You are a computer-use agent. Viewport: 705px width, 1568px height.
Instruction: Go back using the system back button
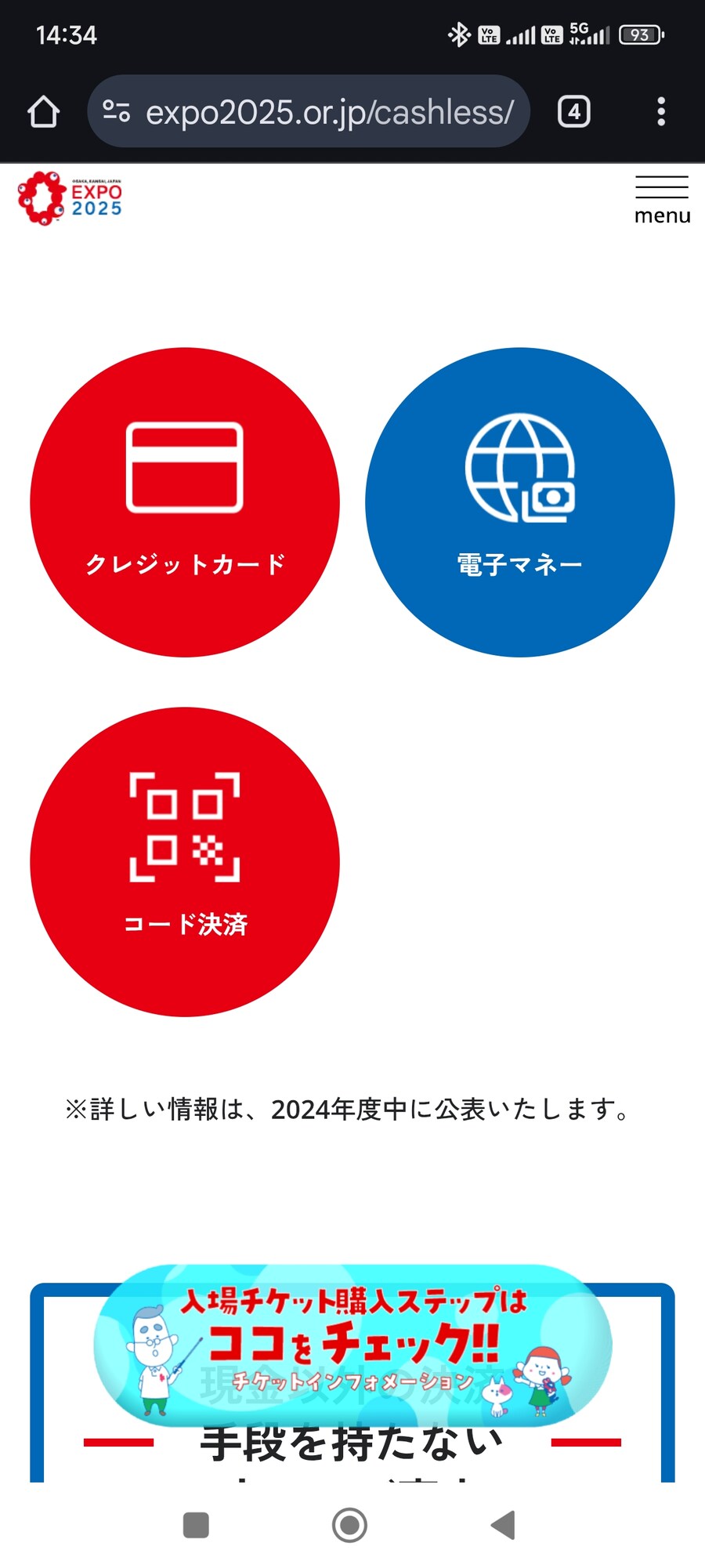click(x=503, y=1525)
